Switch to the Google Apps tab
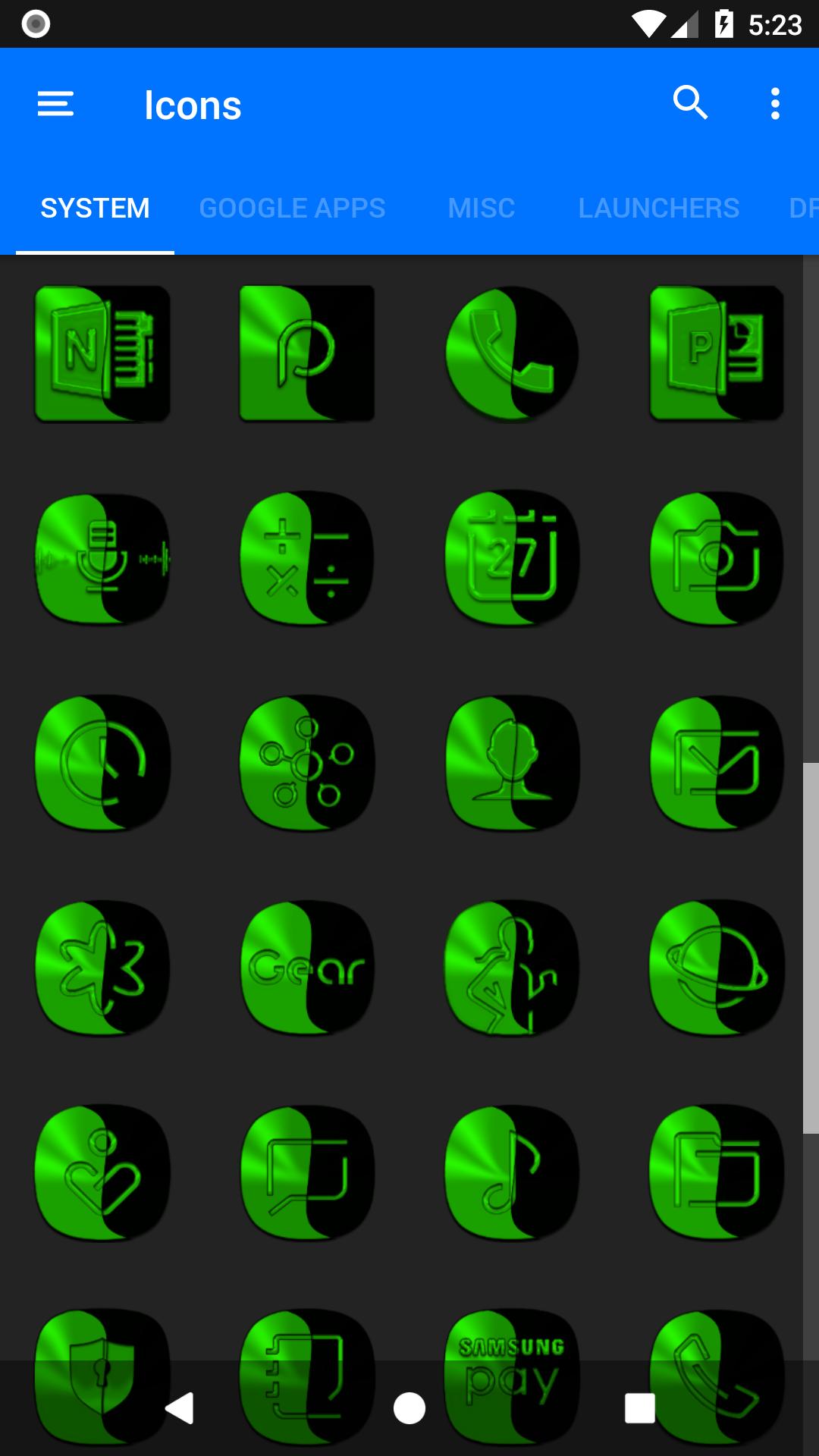 [292, 208]
